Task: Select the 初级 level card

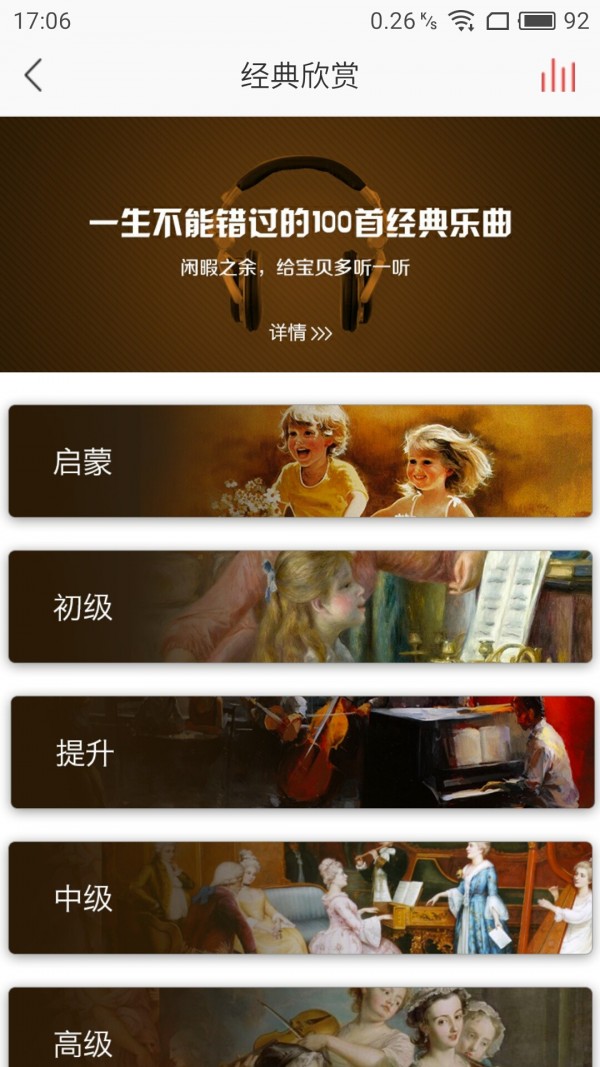Action: click(300, 607)
